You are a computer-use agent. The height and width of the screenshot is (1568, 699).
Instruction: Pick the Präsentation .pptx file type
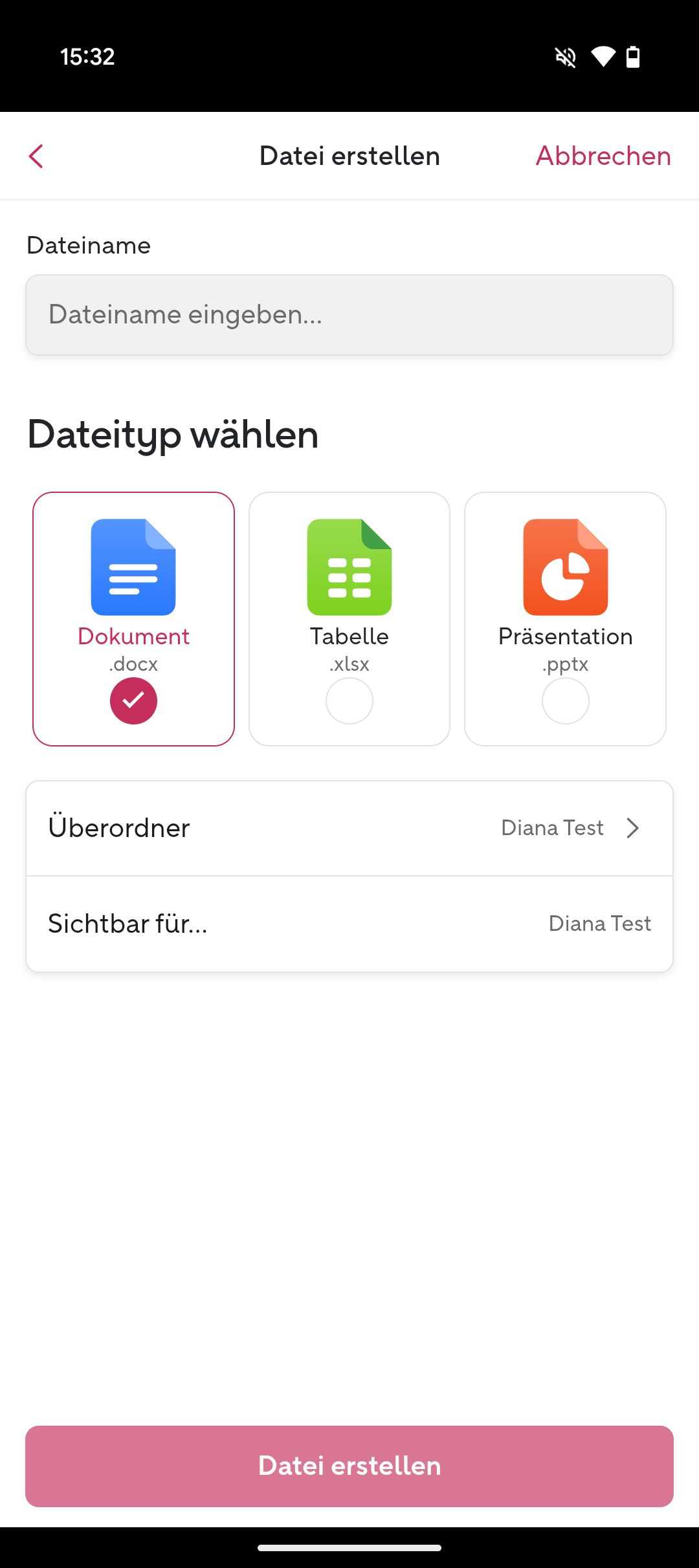[x=565, y=618]
